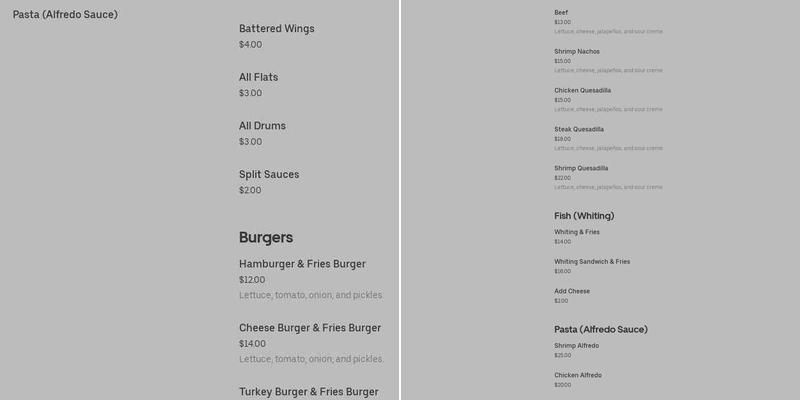View the Turkey Burger & Fries Burger
The image size is (800, 400).
pyautogui.click(x=308, y=392)
